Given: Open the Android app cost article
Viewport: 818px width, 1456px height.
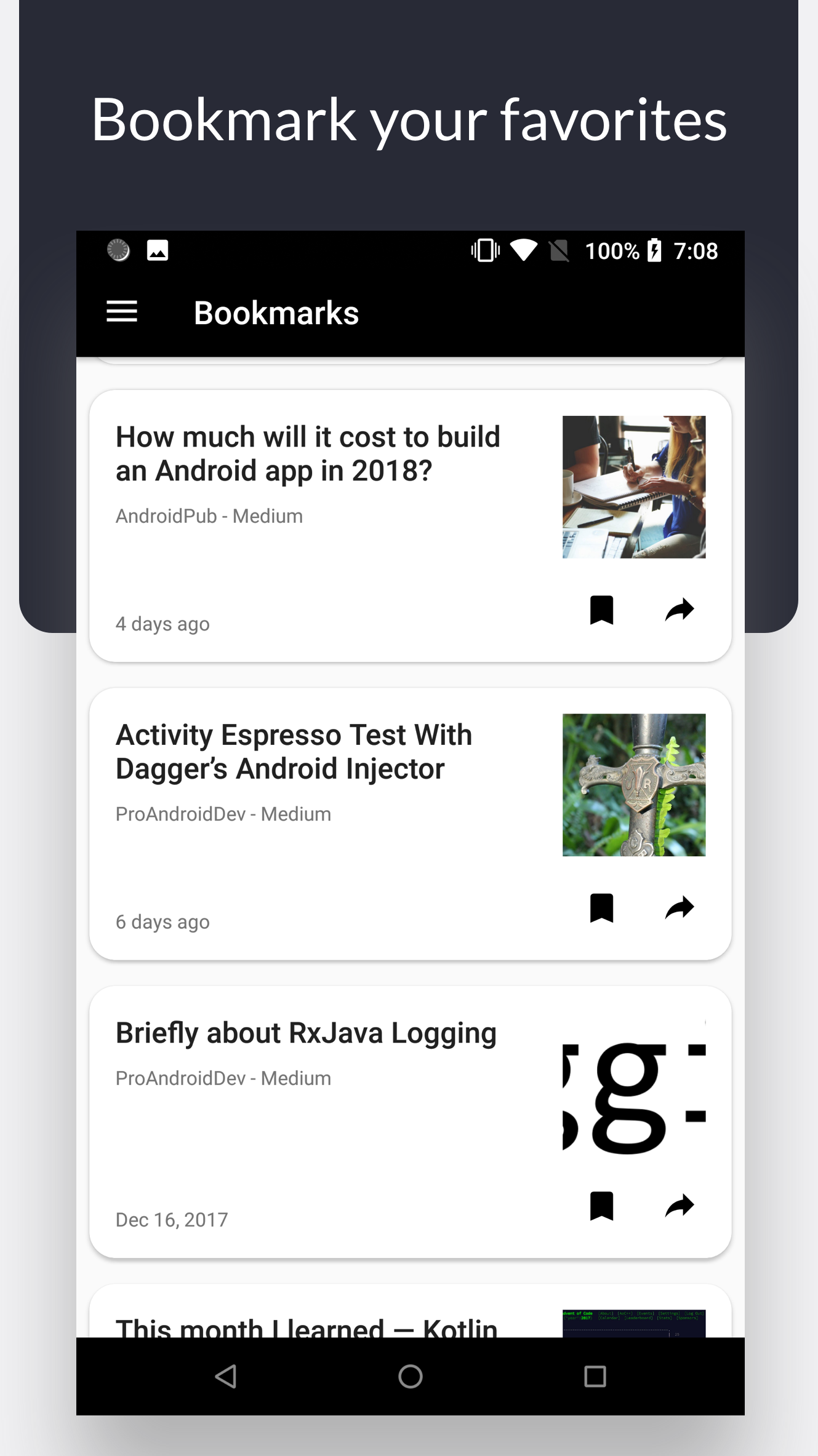Looking at the screenshot, I should [x=308, y=453].
